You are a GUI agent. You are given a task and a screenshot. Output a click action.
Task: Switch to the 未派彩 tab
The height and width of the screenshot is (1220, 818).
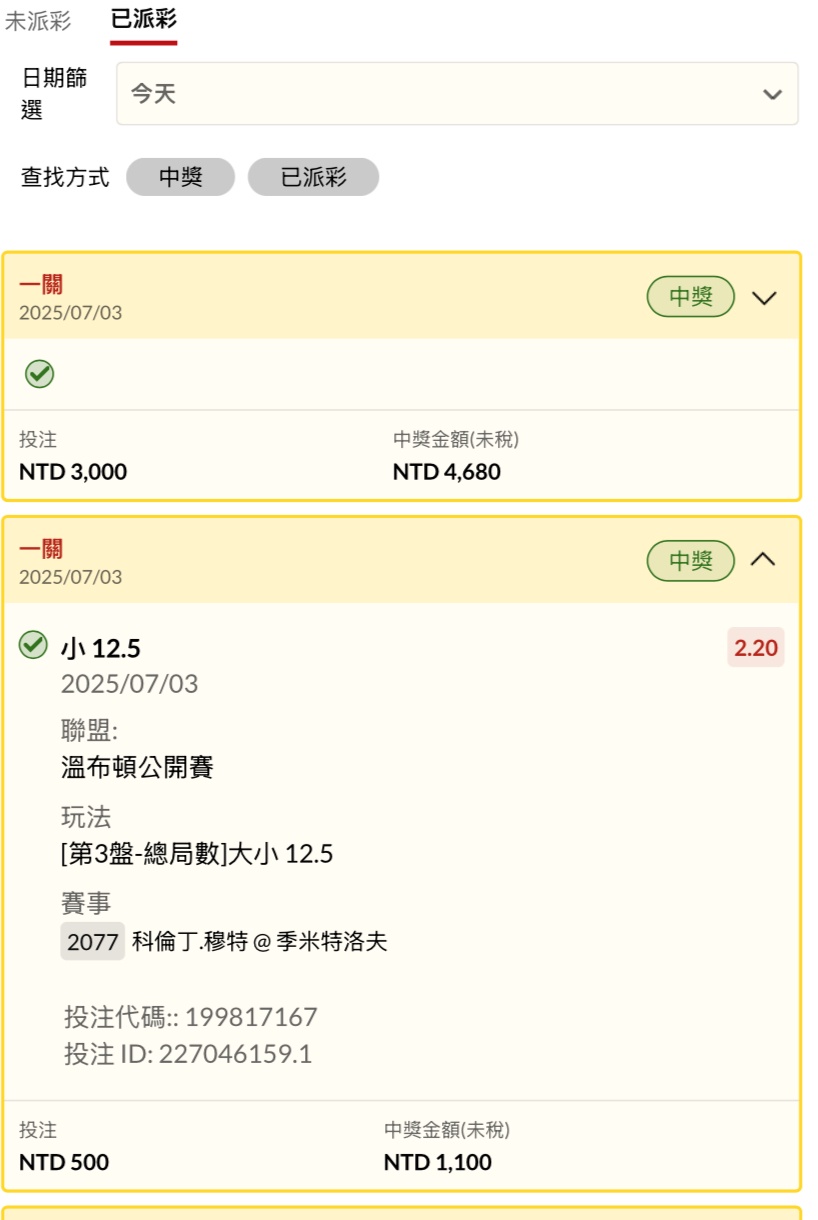point(39,21)
